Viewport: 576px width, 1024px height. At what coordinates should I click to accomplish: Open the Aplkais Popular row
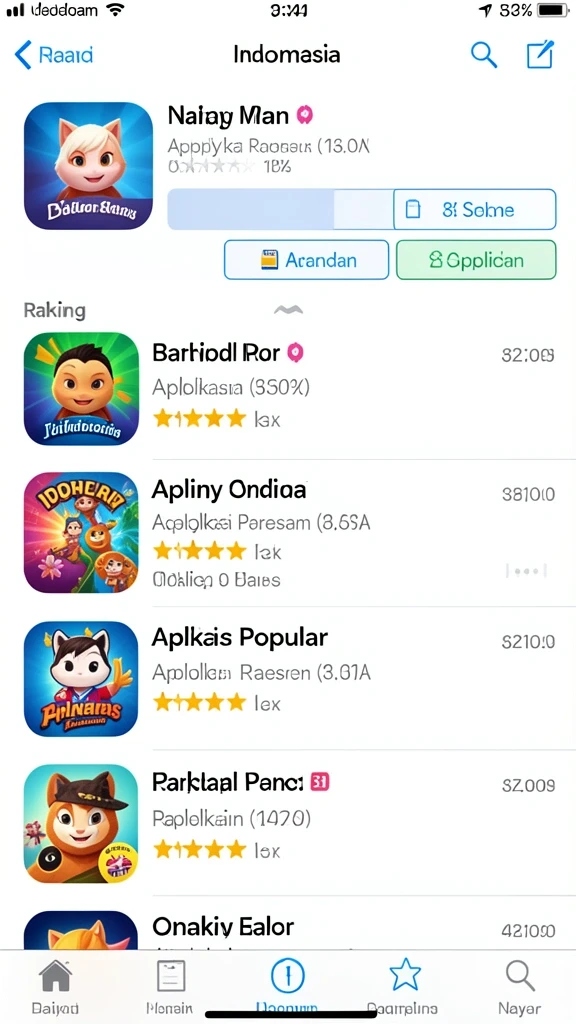[x=288, y=678]
